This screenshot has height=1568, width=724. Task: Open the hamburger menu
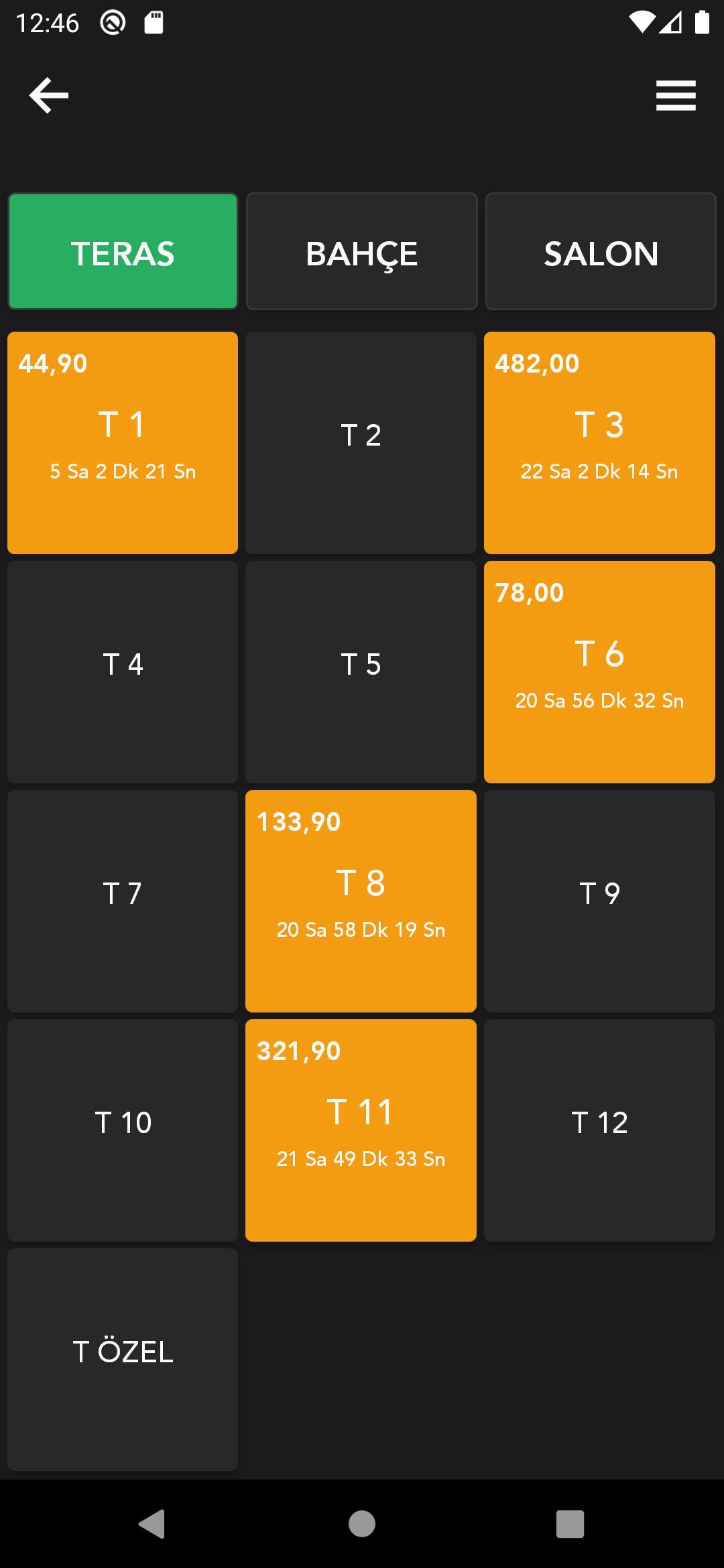[x=676, y=95]
